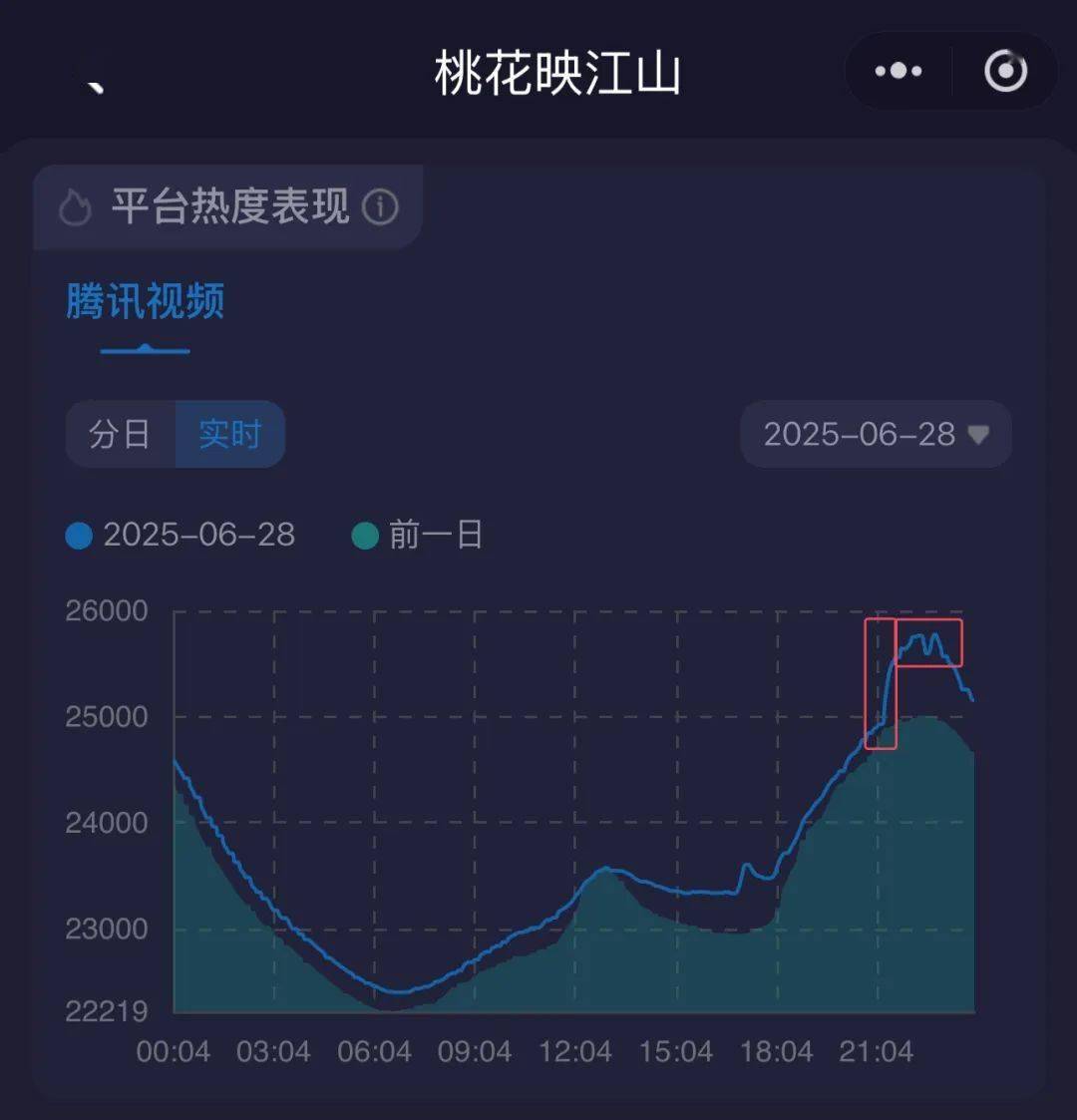Screen dimensions: 1077x1120
Task: Select the 实时 tab
Action: pyautogui.click(x=230, y=434)
